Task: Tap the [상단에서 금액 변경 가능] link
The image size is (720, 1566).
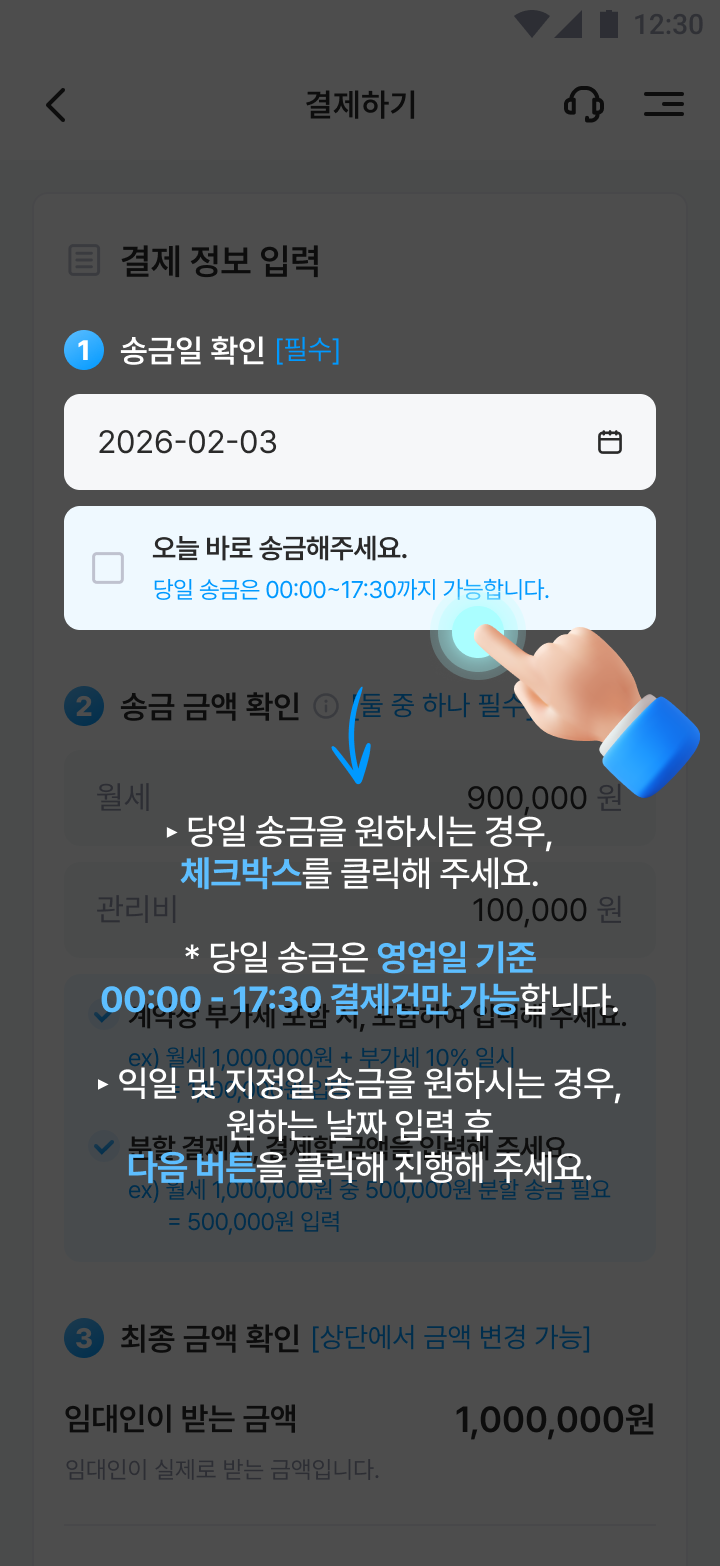Action: [449, 1338]
